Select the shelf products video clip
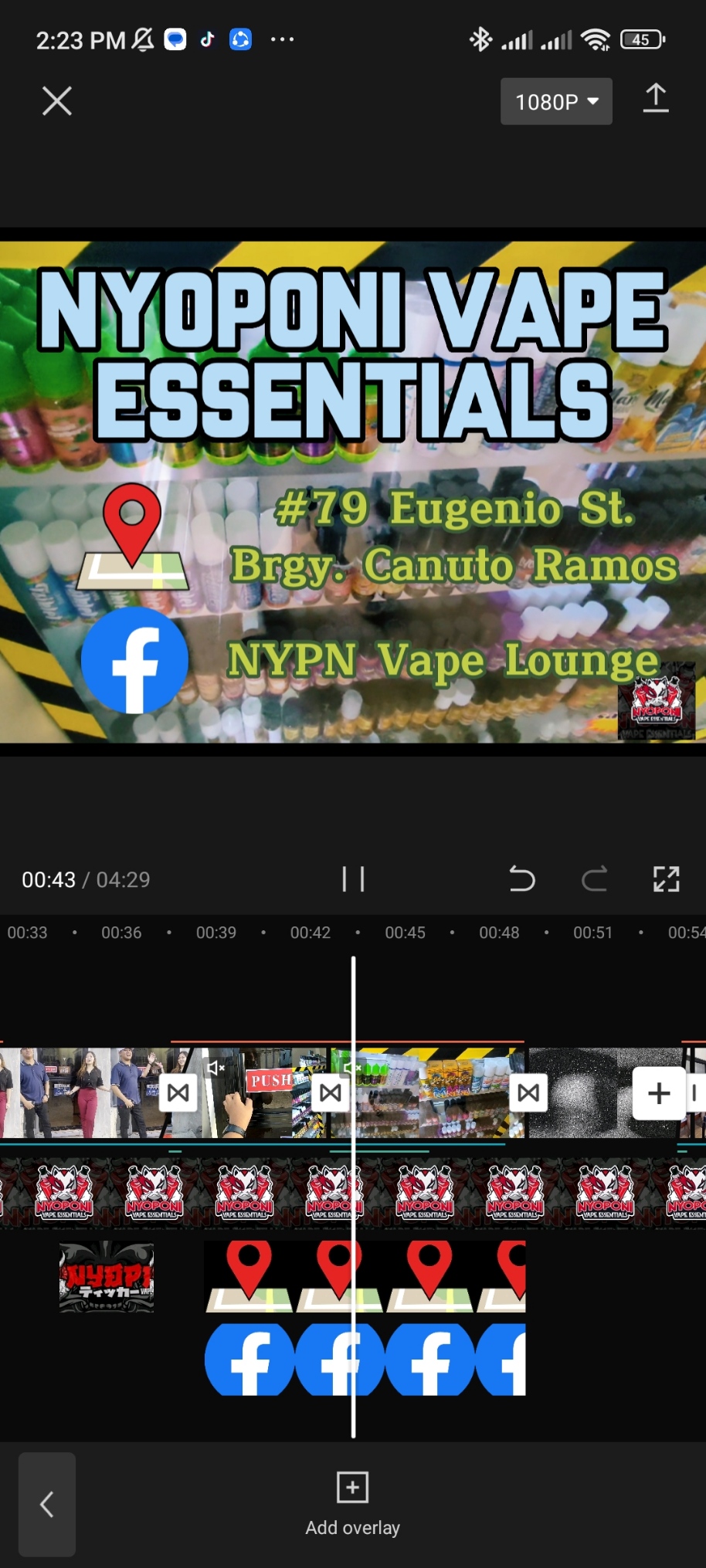 click(x=427, y=1093)
